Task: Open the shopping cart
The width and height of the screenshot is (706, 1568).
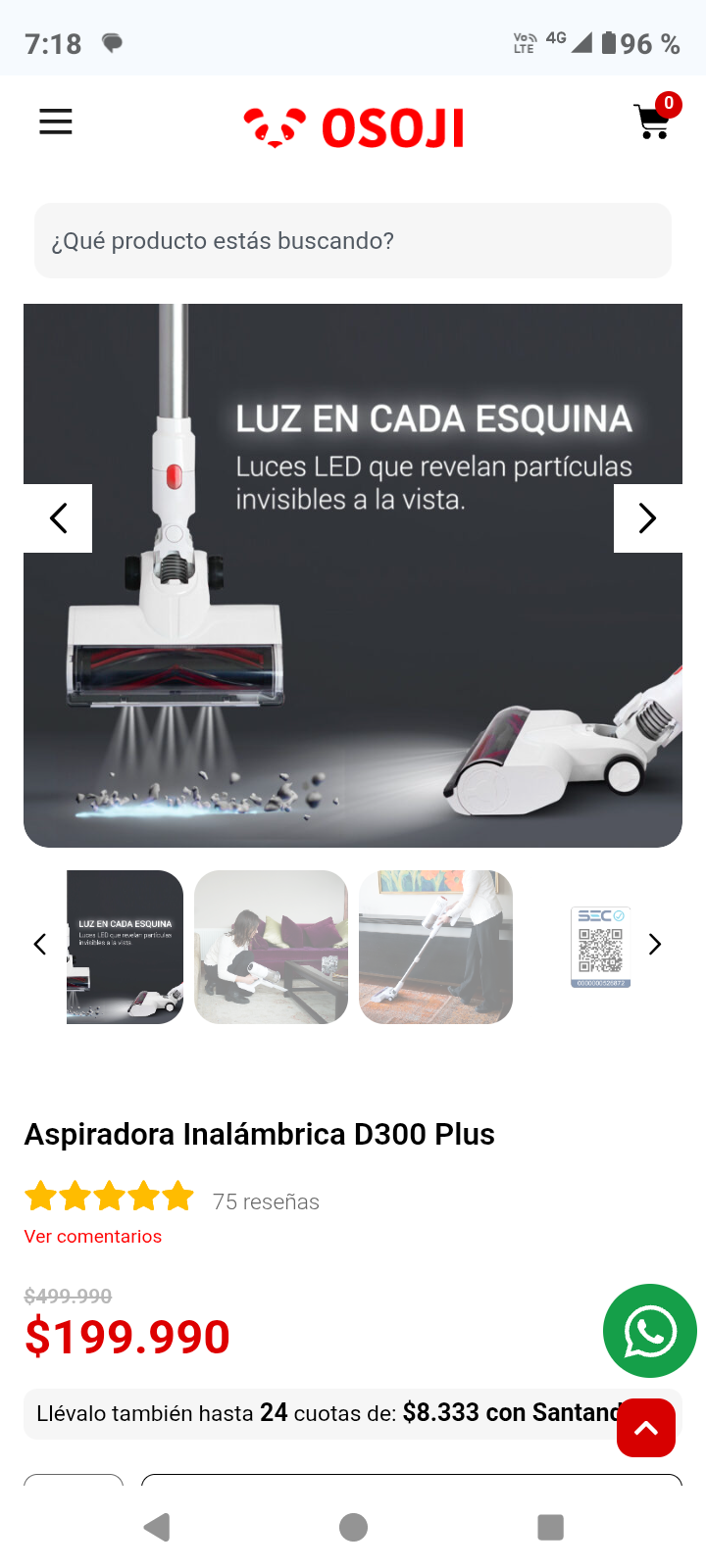Action: (x=653, y=122)
